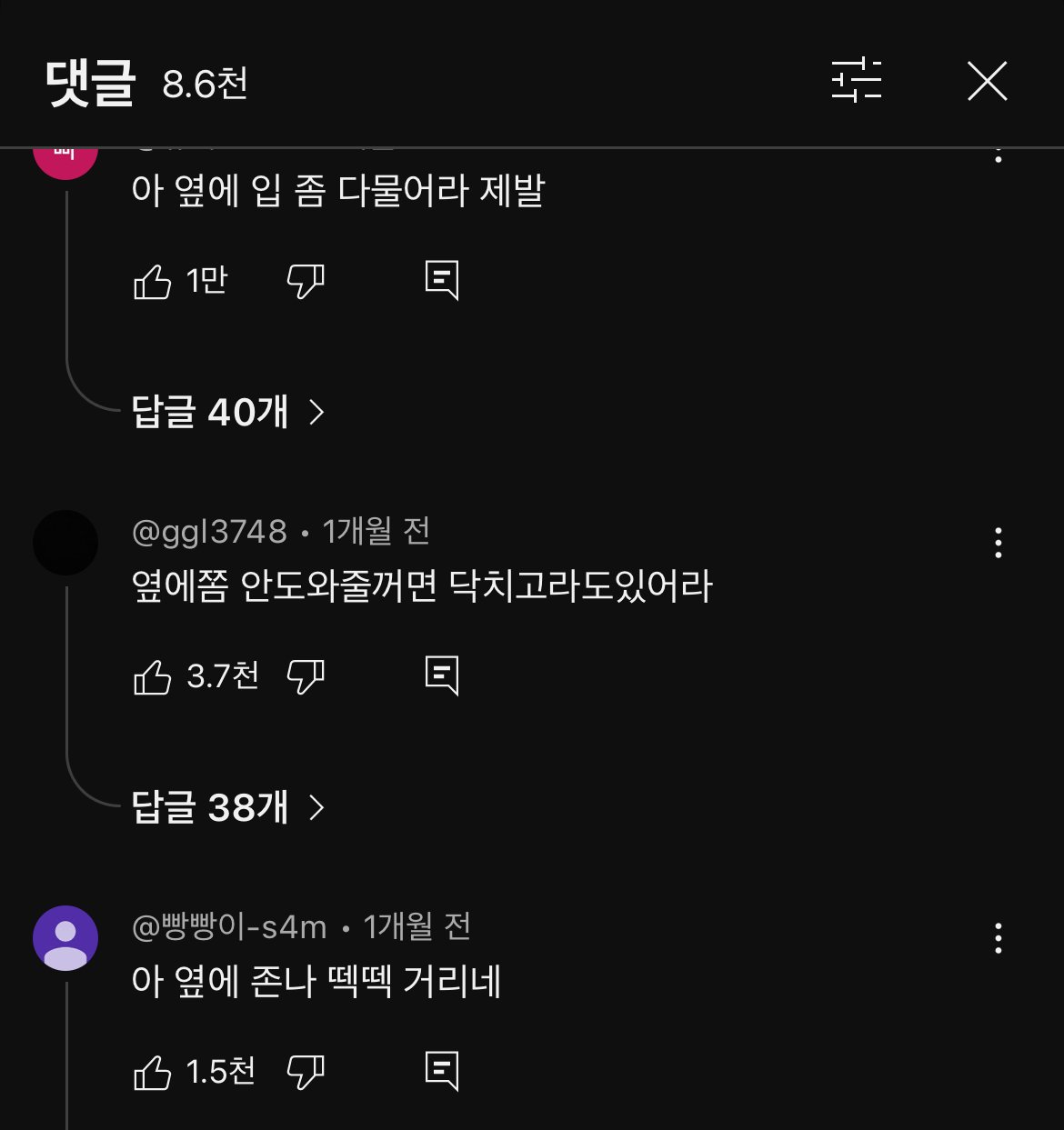Open the options menu for @빵빵이-s4m's comment
Viewport: 1064px width, 1130px height.
tap(999, 937)
